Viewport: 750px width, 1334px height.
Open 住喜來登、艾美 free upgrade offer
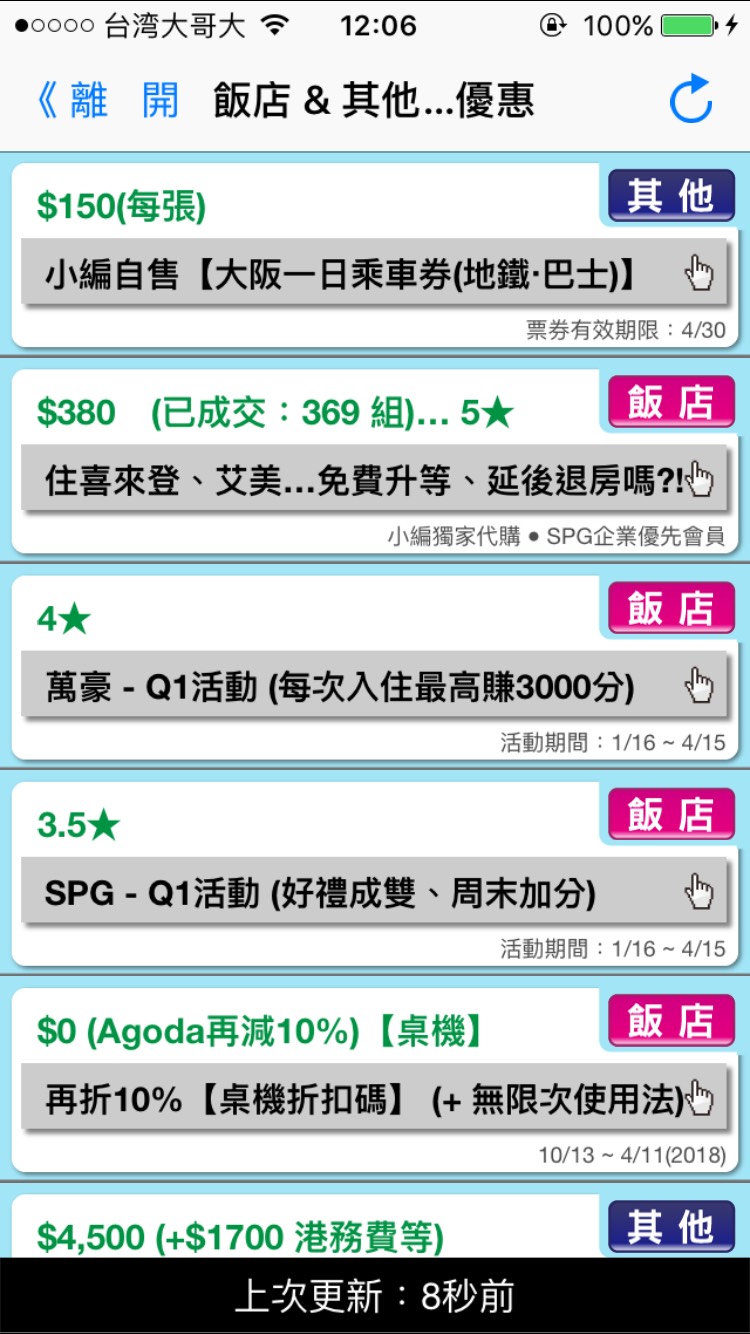373,480
